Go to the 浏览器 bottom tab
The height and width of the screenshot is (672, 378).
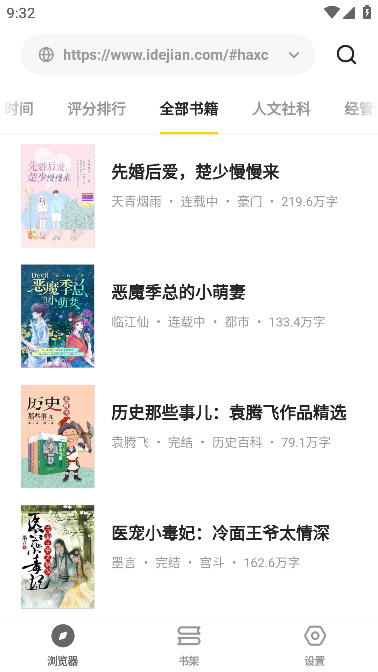pos(63,645)
